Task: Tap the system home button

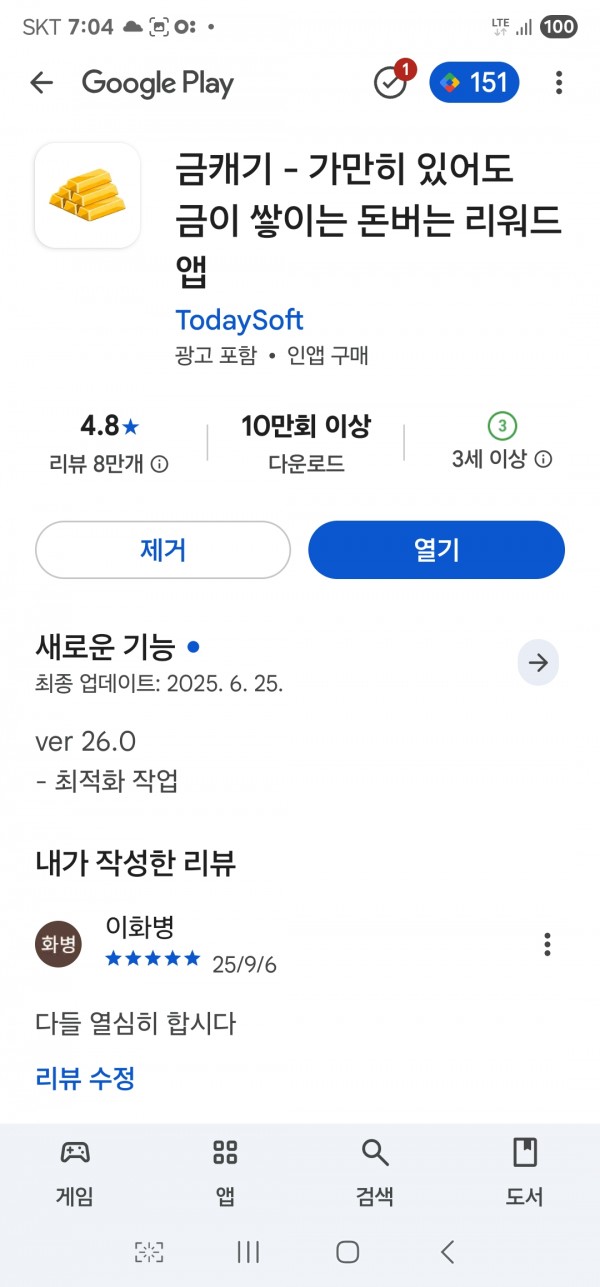Action: [348, 1251]
